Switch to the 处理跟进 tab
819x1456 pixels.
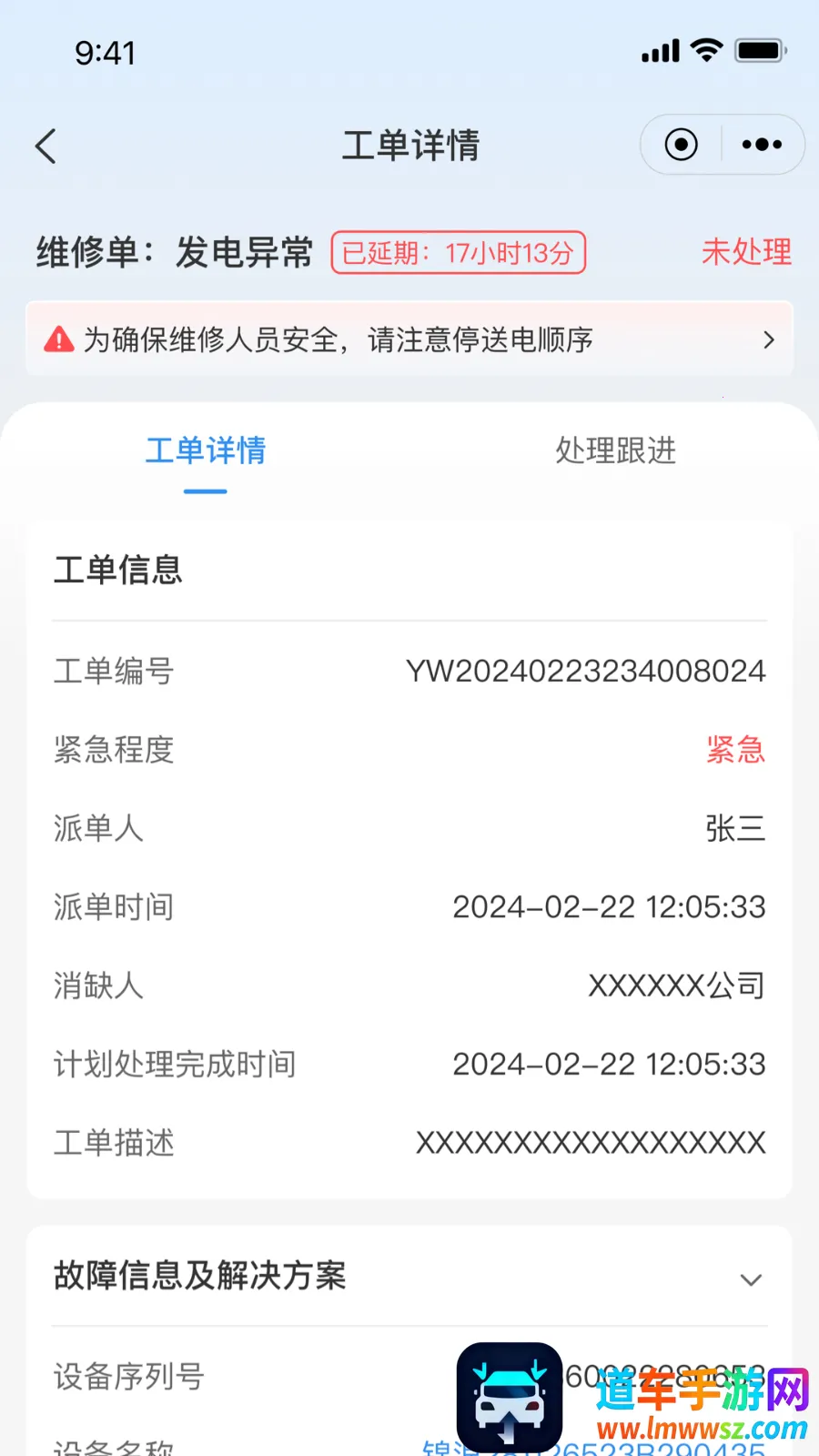615,450
